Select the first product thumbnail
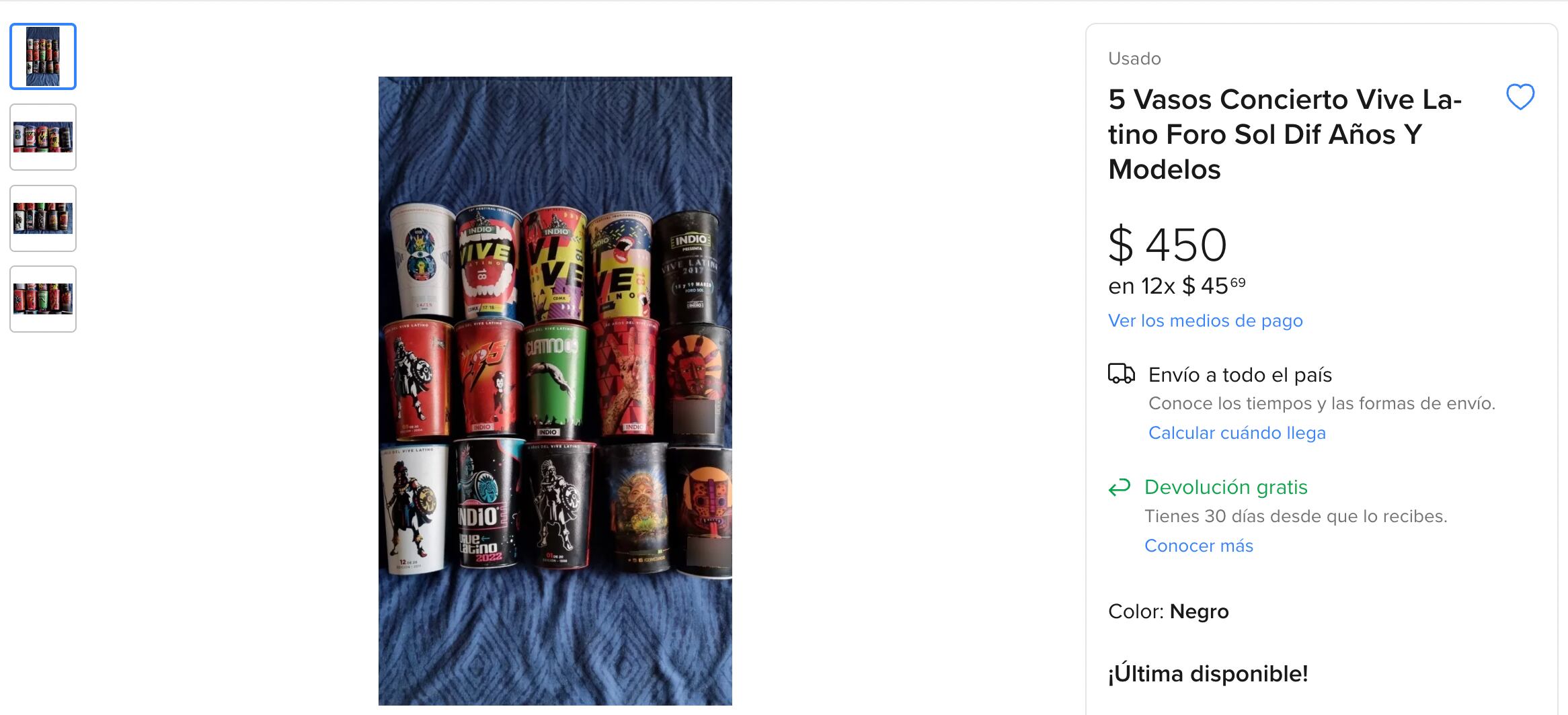 click(x=43, y=56)
